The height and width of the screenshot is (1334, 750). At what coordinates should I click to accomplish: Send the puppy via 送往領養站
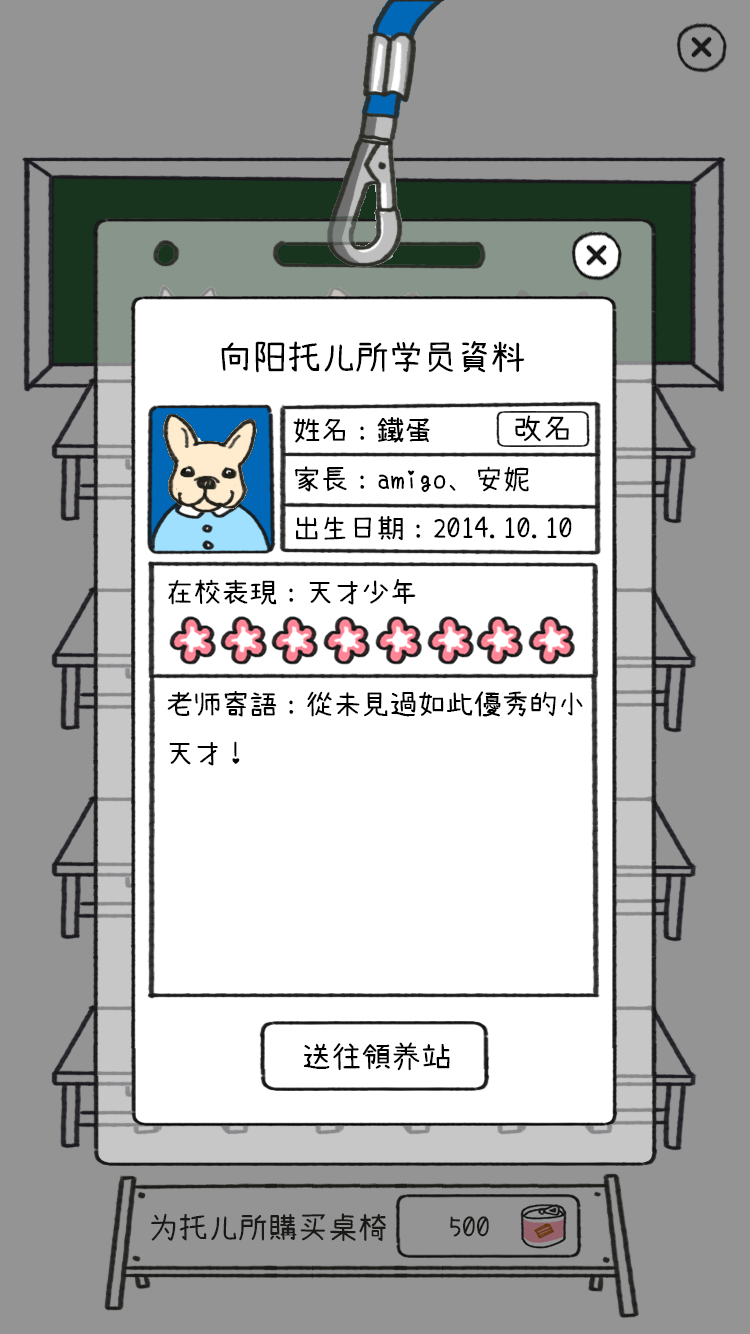[x=375, y=1056]
